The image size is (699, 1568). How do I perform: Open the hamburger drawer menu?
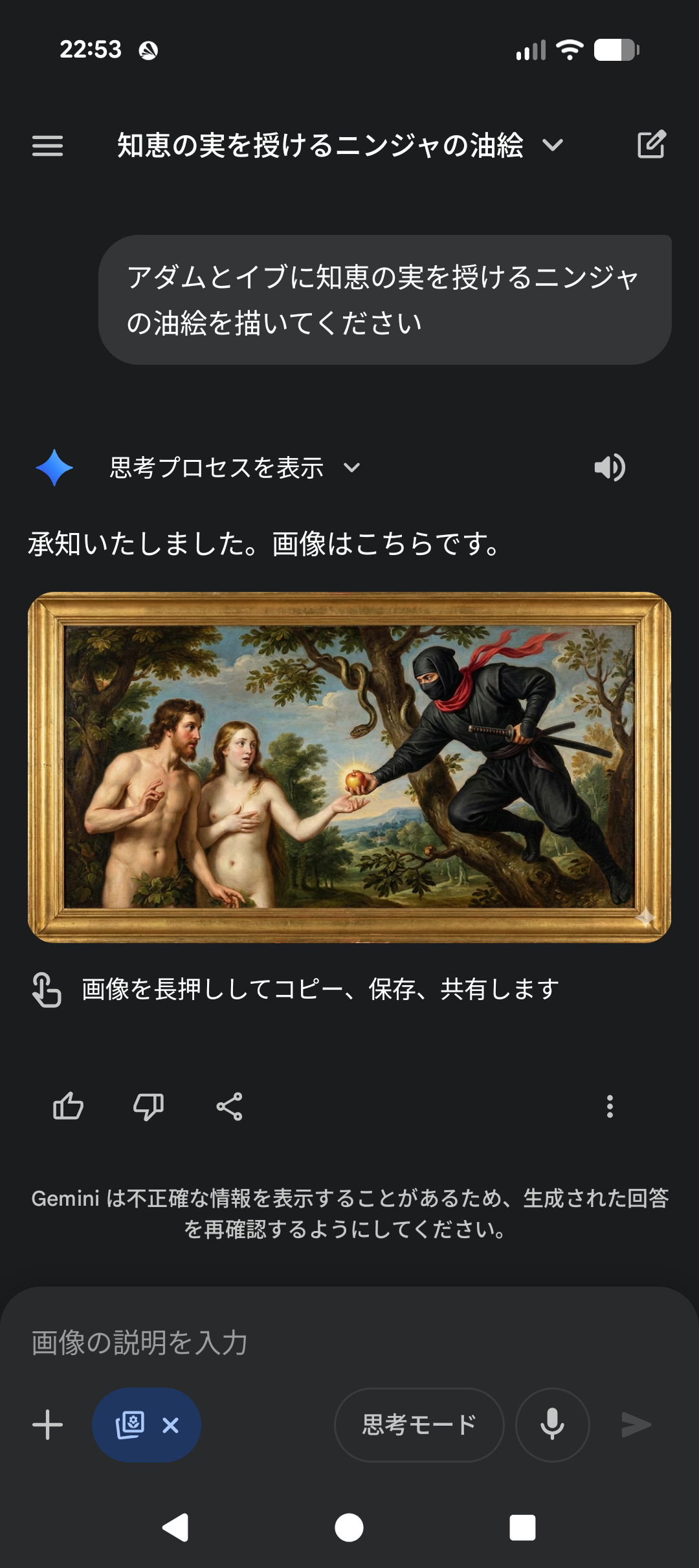coord(47,146)
